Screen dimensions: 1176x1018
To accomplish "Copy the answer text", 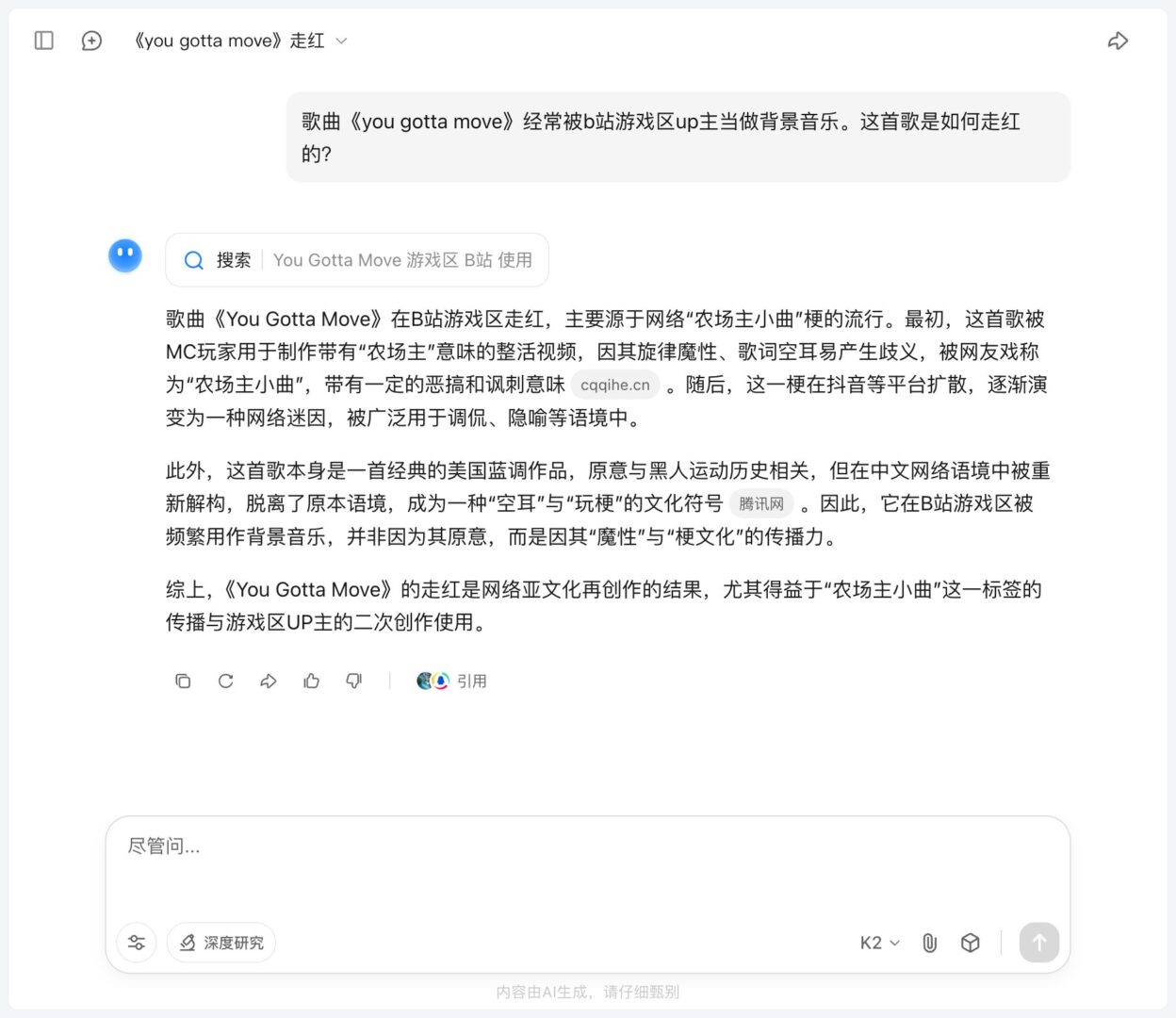I will pos(183,681).
